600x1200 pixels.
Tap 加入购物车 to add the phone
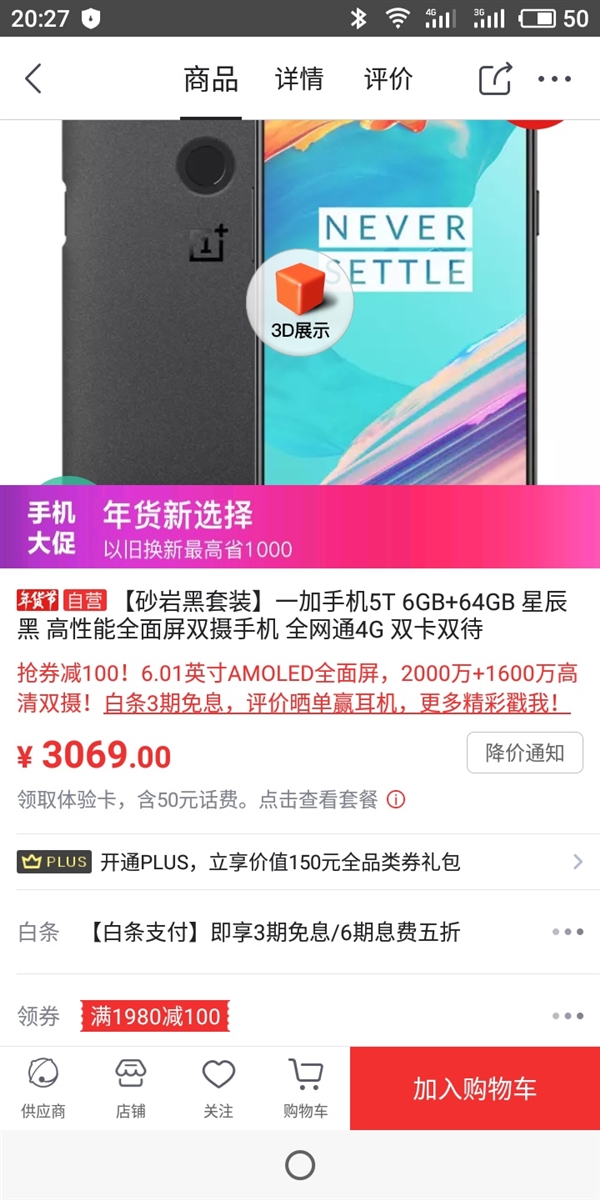click(475, 1088)
